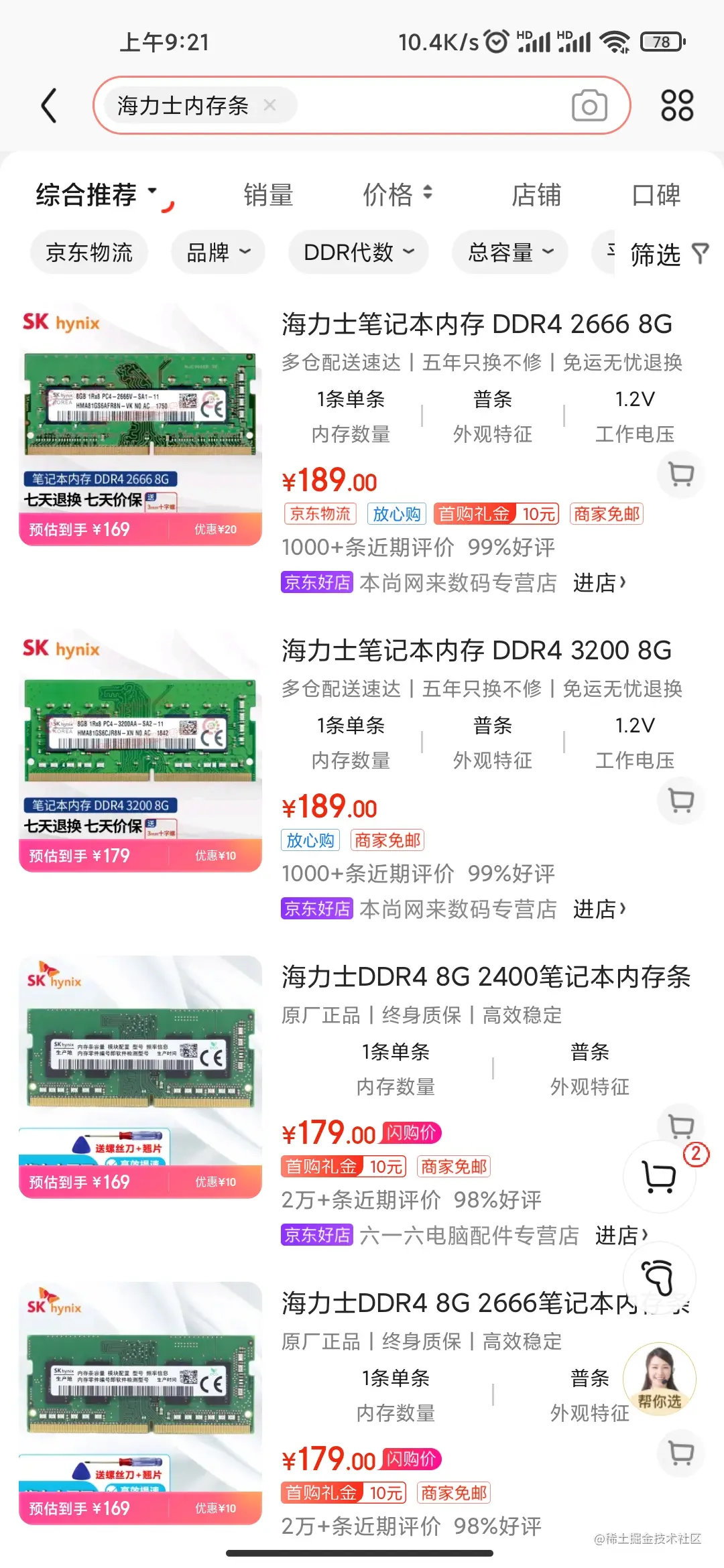Clear the search keyword with the x button
The image size is (724, 1568).
[271, 106]
